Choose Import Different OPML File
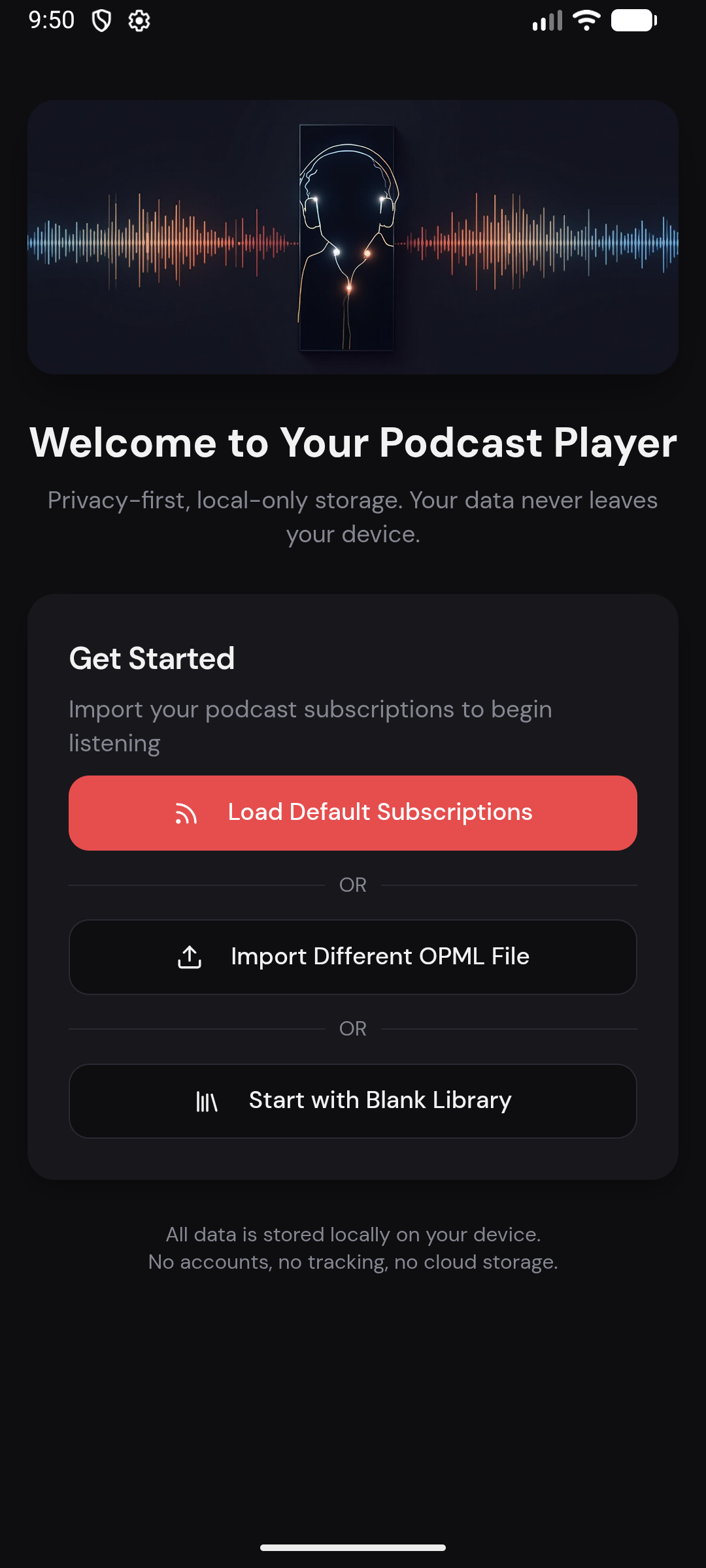 point(353,956)
